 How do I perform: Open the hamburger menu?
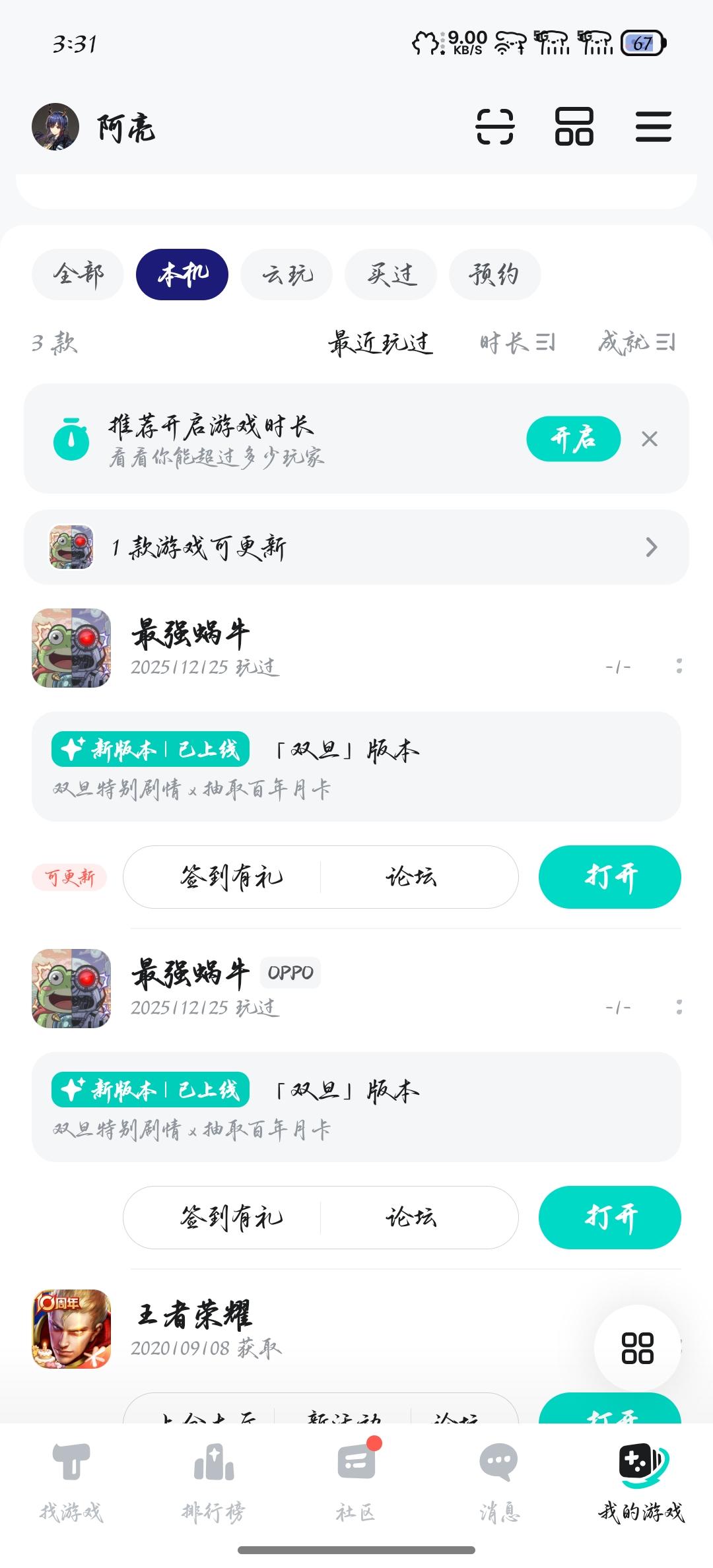[x=653, y=126]
